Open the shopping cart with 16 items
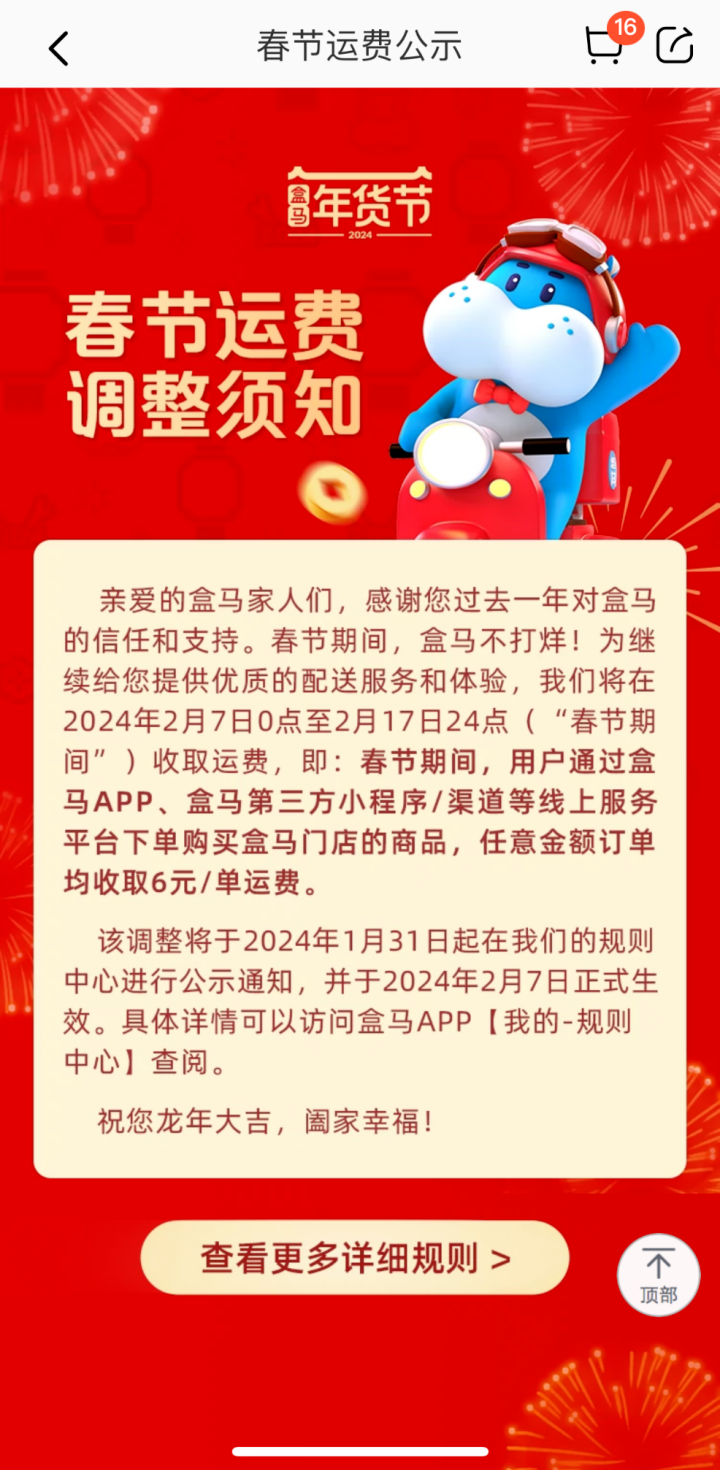Image resolution: width=720 pixels, height=1470 pixels. pyautogui.click(x=604, y=46)
